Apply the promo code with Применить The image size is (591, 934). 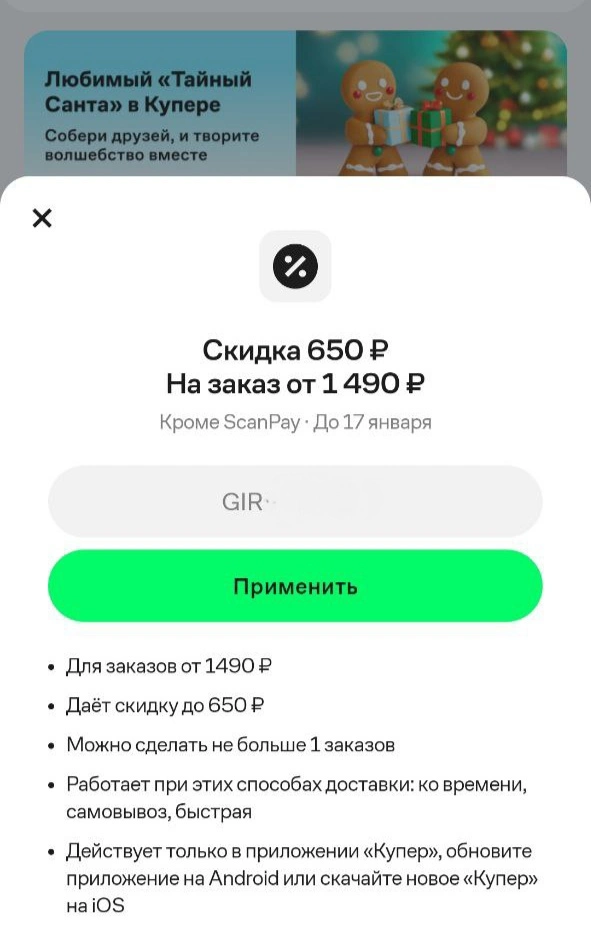[295, 586]
